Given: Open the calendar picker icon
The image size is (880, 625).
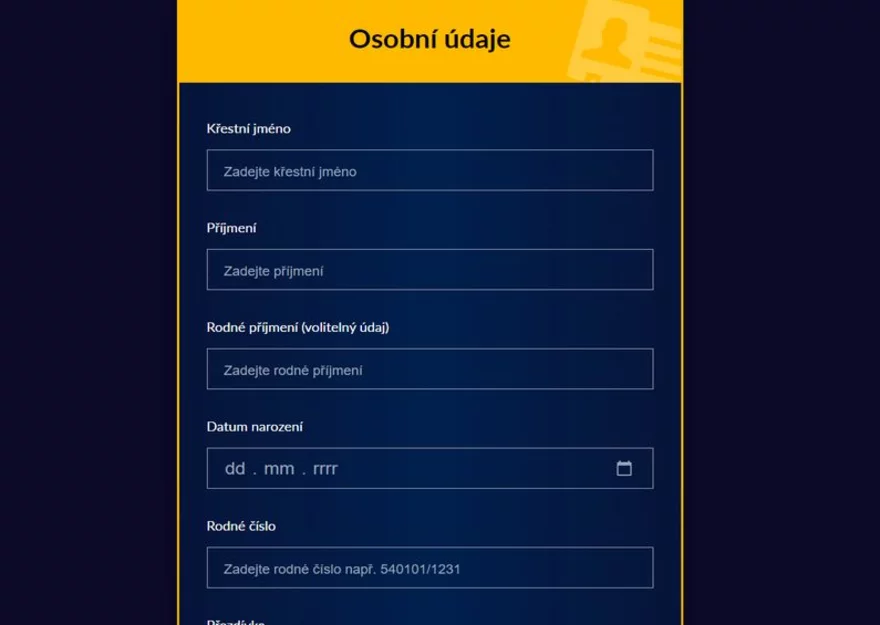Looking at the screenshot, I should point(624,468).
